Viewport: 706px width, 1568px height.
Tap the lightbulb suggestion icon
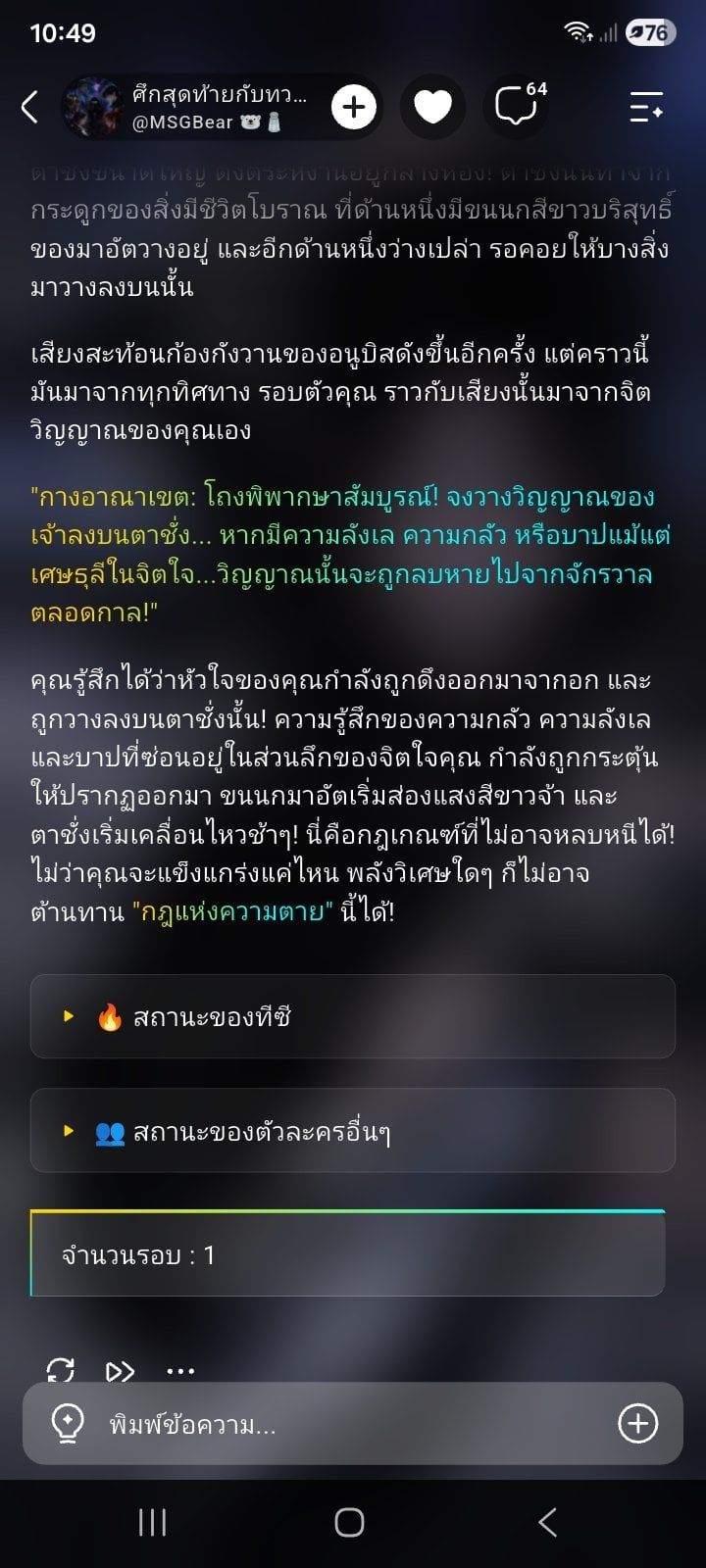(x=67, y=1423)
